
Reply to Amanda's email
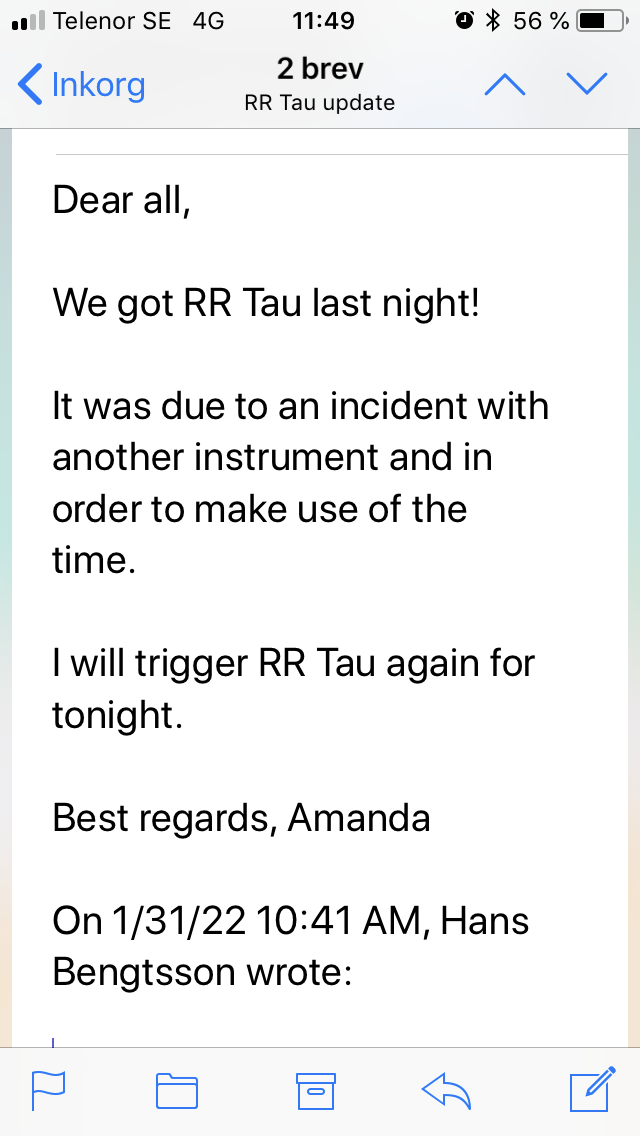(x=446, y=1090)
